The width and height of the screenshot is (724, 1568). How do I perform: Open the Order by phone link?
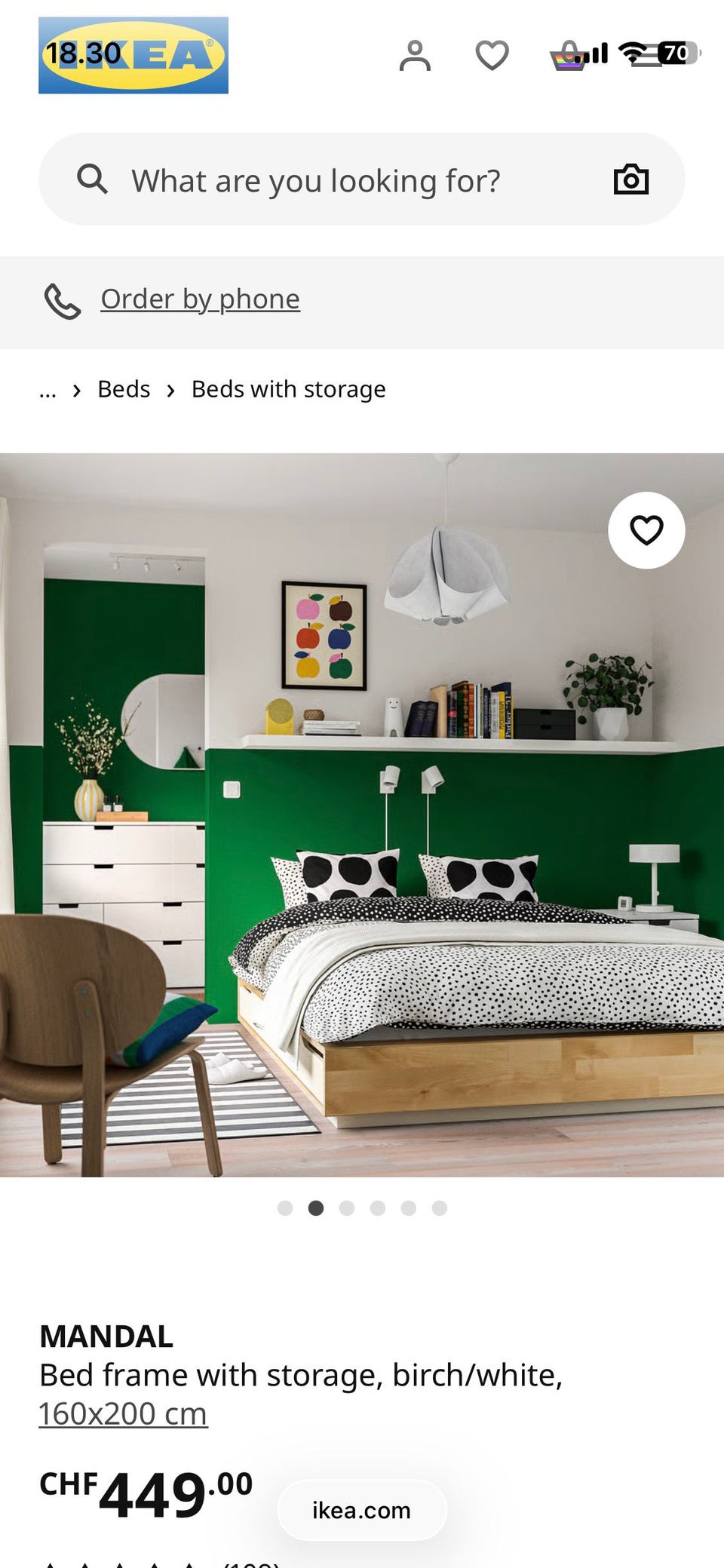pos(200,299)
